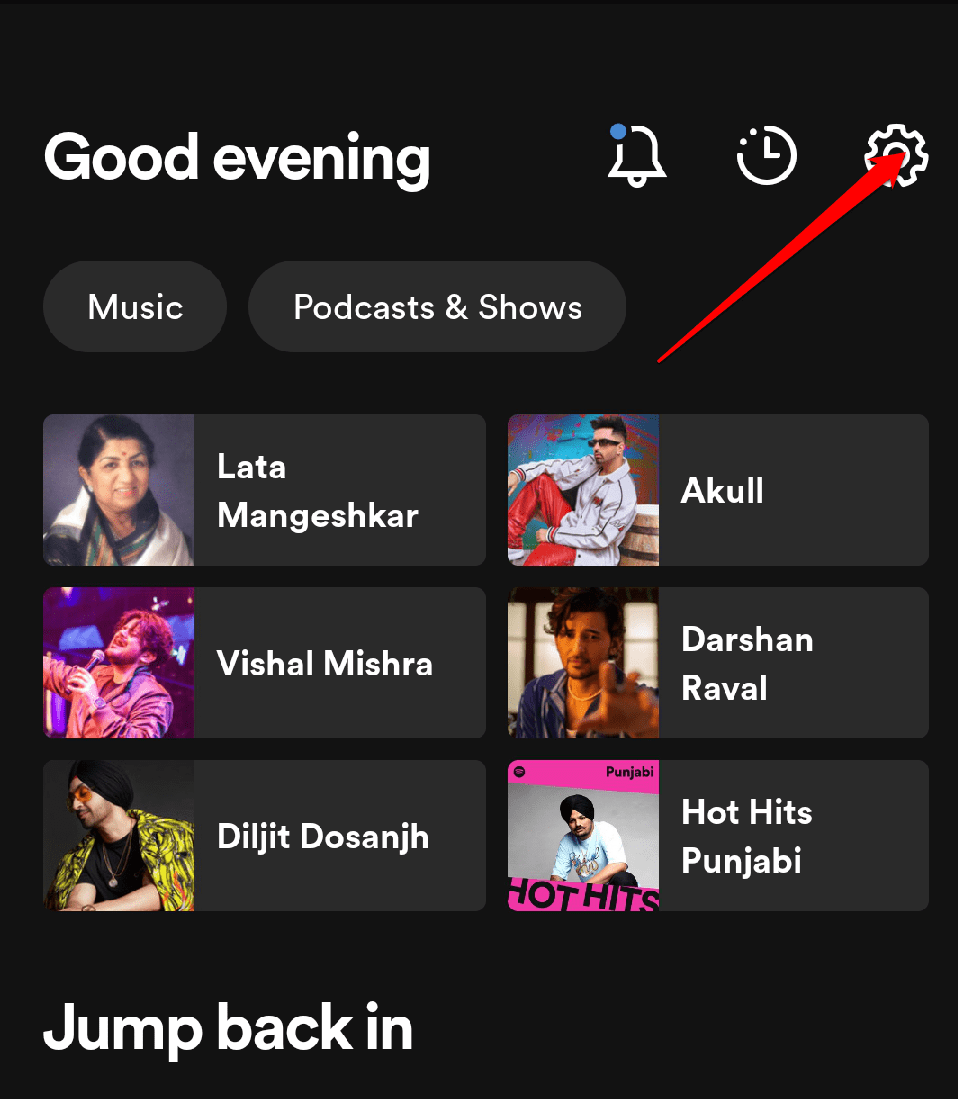The width and height of the screenshot is (958, 1099).
Task: Select the Music filter chip
Action: coord(135,307)
